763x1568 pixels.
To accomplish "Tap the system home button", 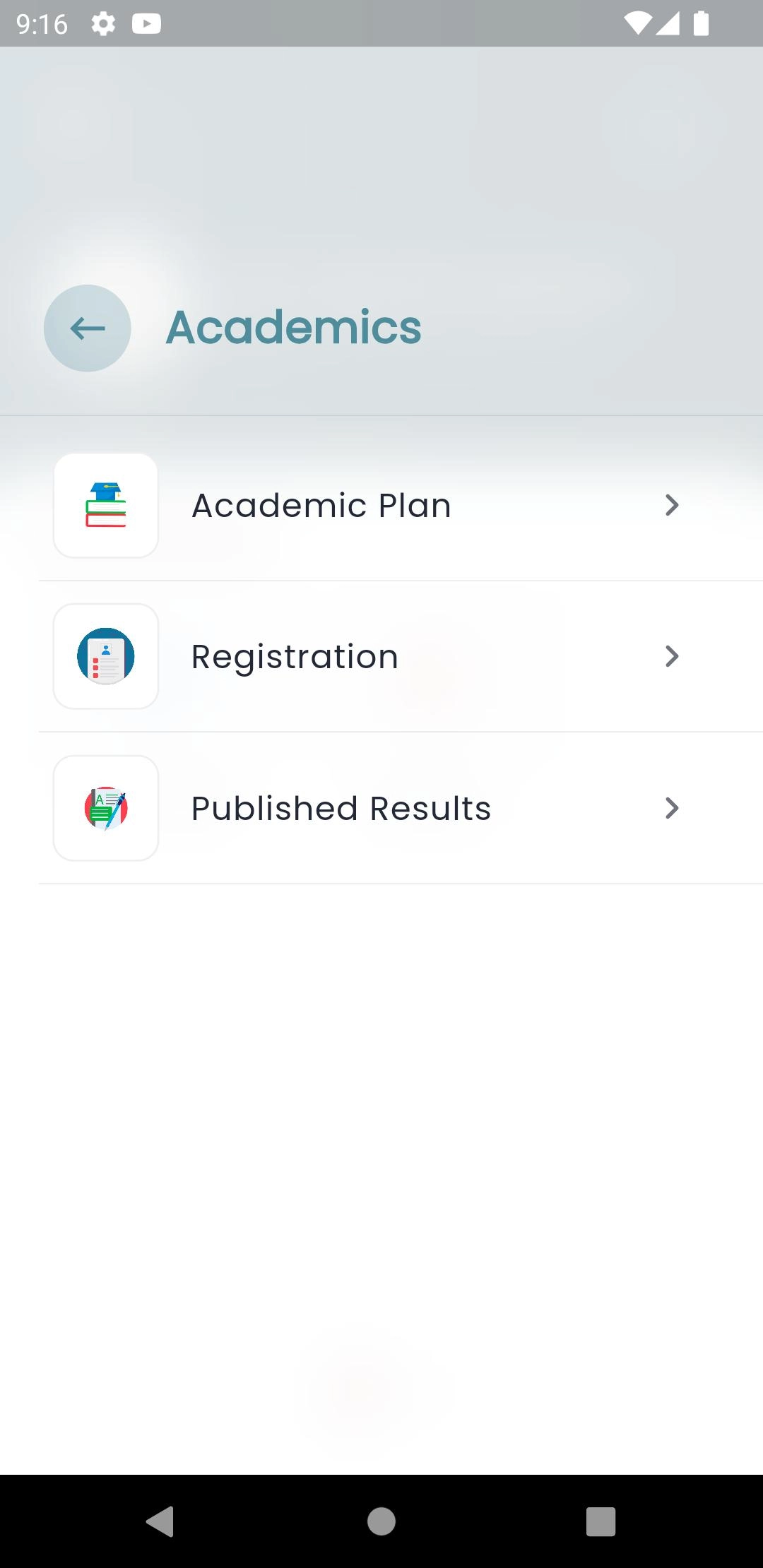I will [x=381, y=1521].
